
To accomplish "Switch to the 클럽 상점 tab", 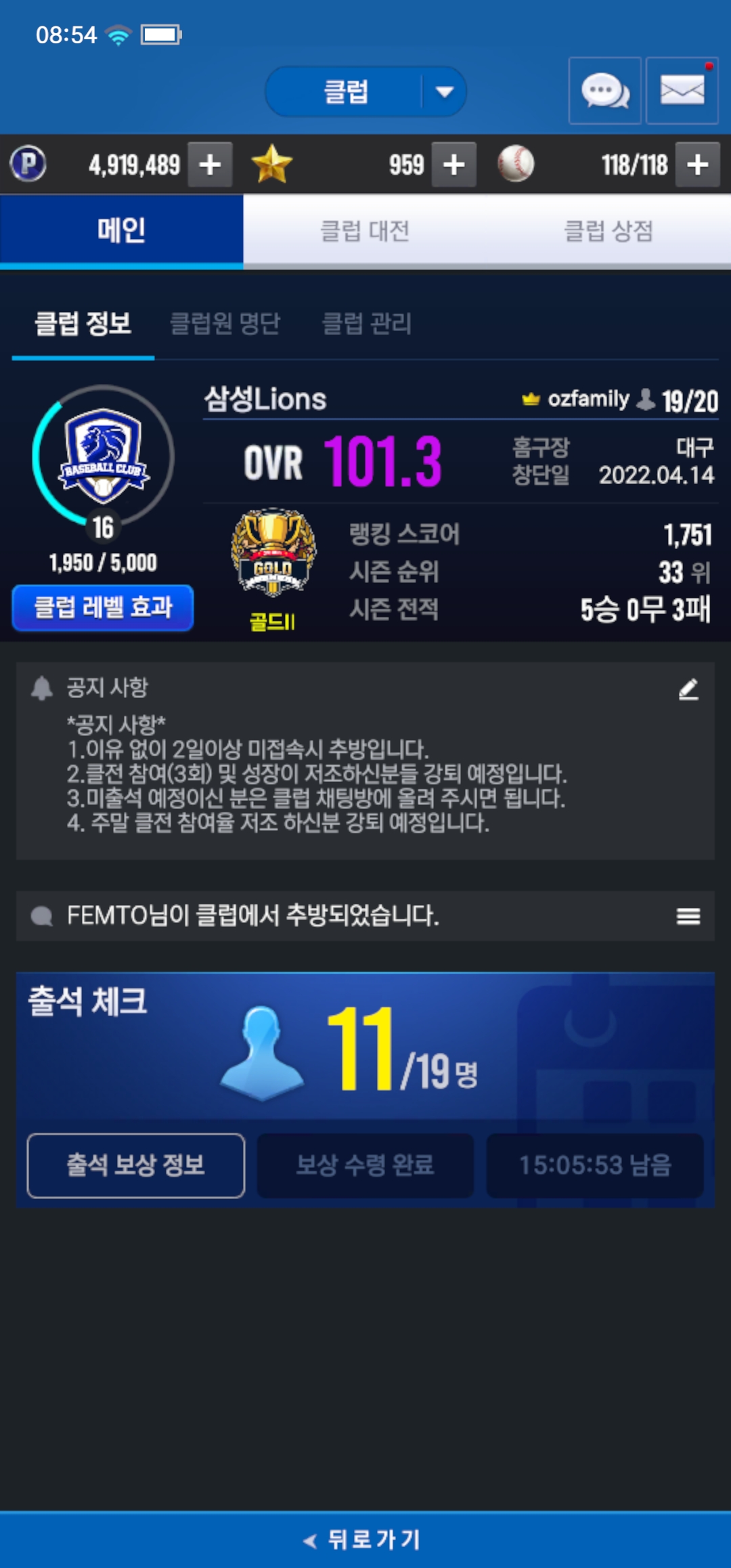I will 608,232.
